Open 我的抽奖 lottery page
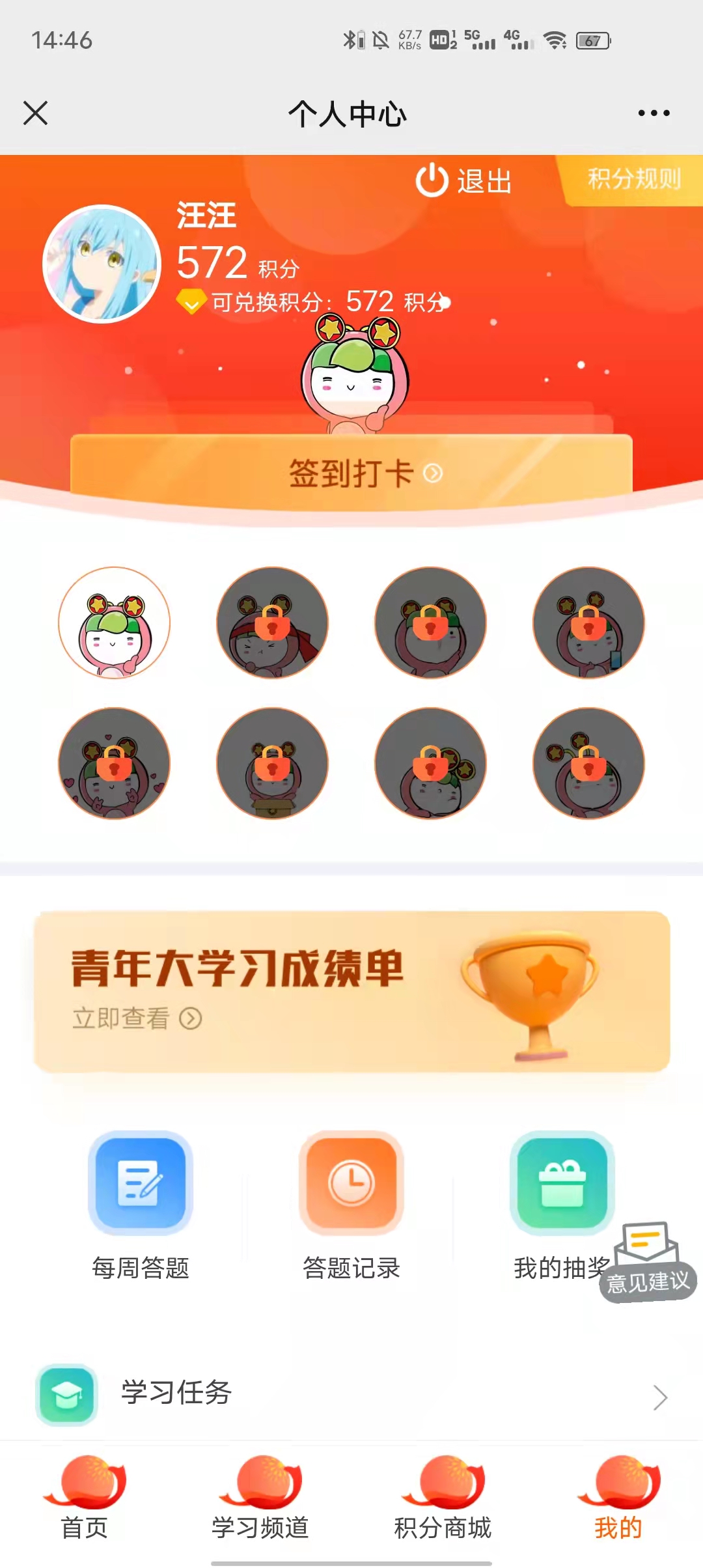The height and width of the screenshot is (1568, 703). [x=562, y=1206]
